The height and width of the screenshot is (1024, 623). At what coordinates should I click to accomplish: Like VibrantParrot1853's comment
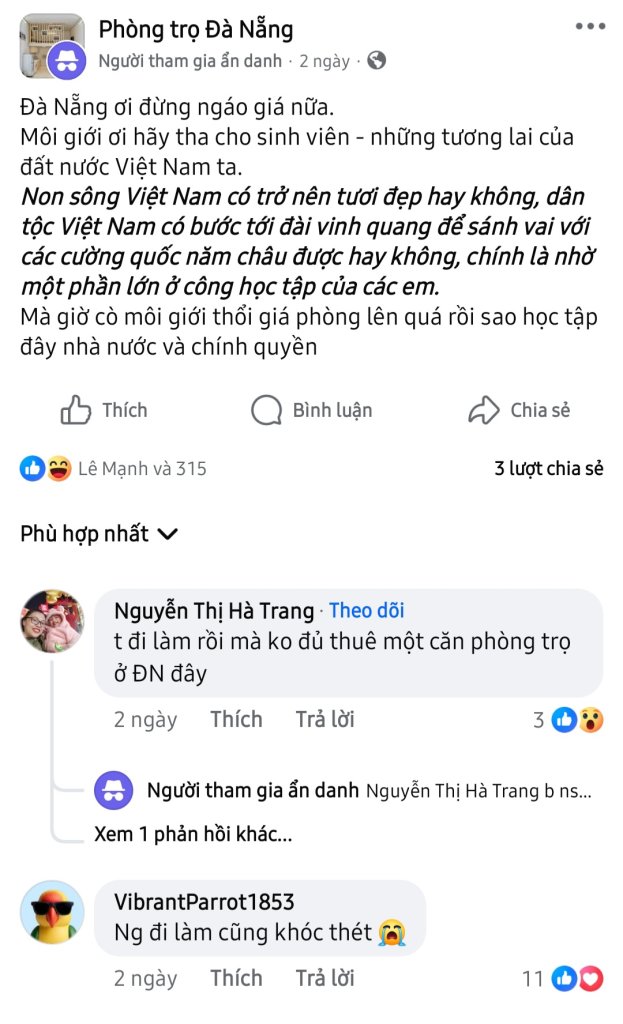coord(236,978)
